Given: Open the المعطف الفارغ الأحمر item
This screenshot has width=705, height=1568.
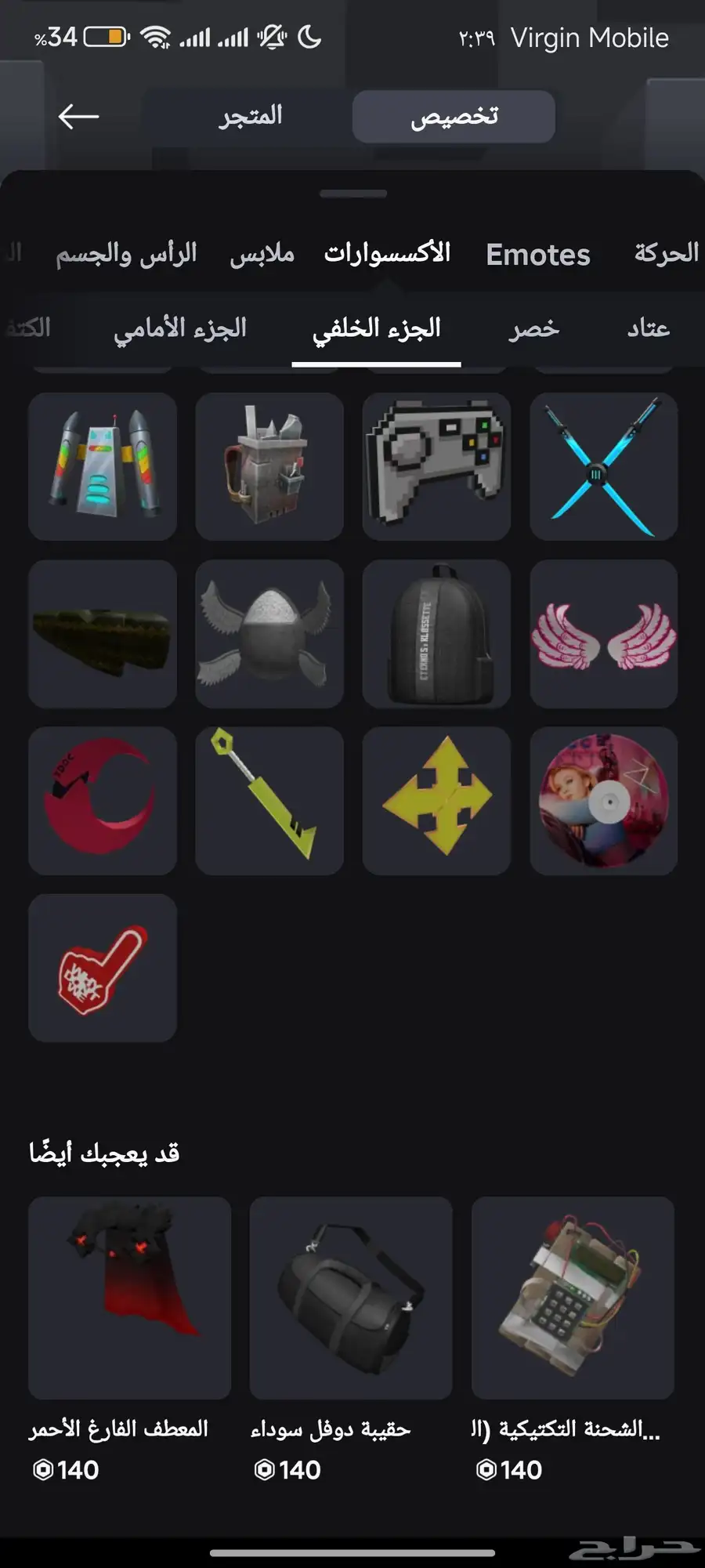Looking at the screenshot, I should tap(129, 1298).
